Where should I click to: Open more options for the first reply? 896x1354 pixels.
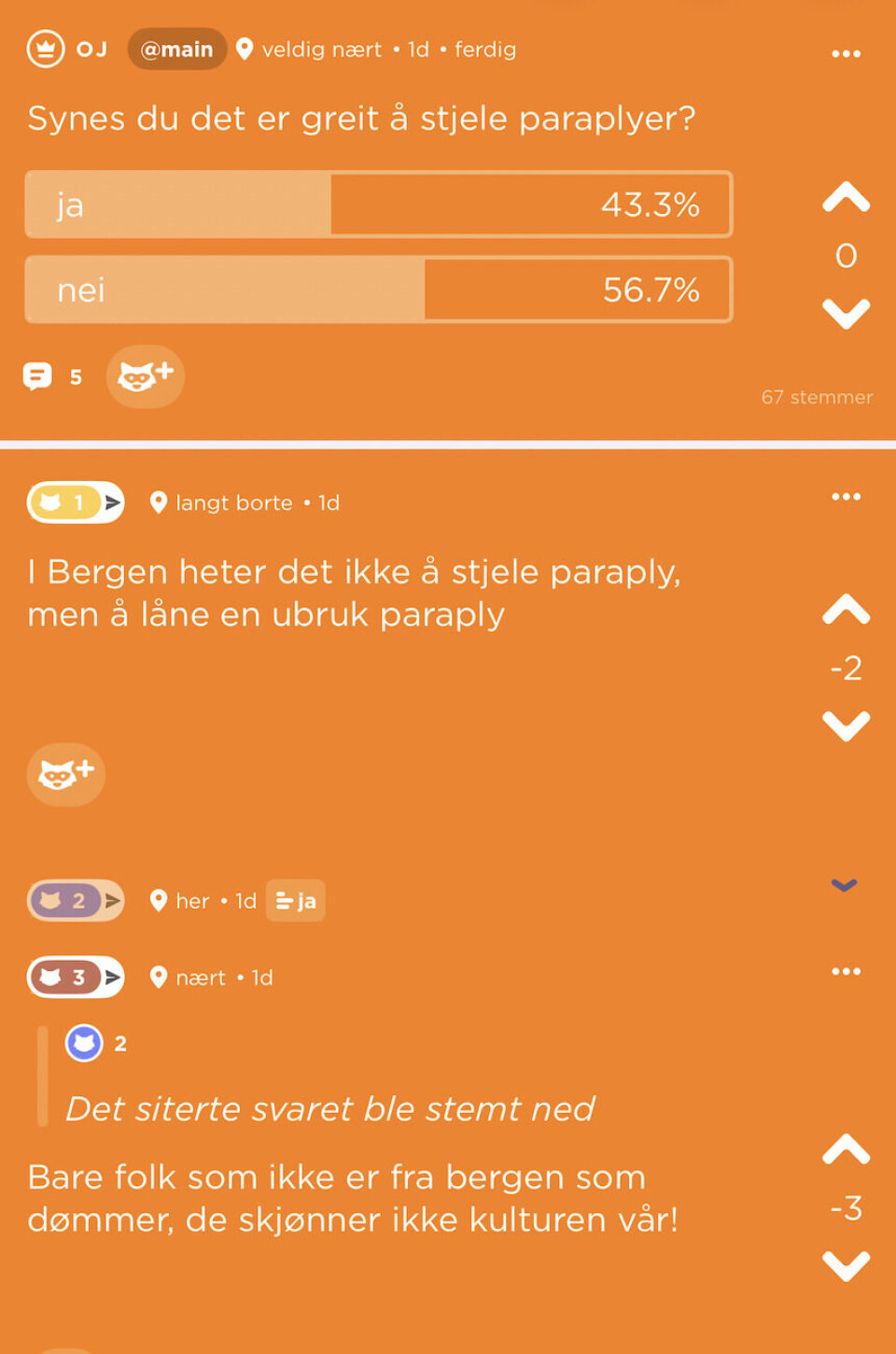[846, 497]
